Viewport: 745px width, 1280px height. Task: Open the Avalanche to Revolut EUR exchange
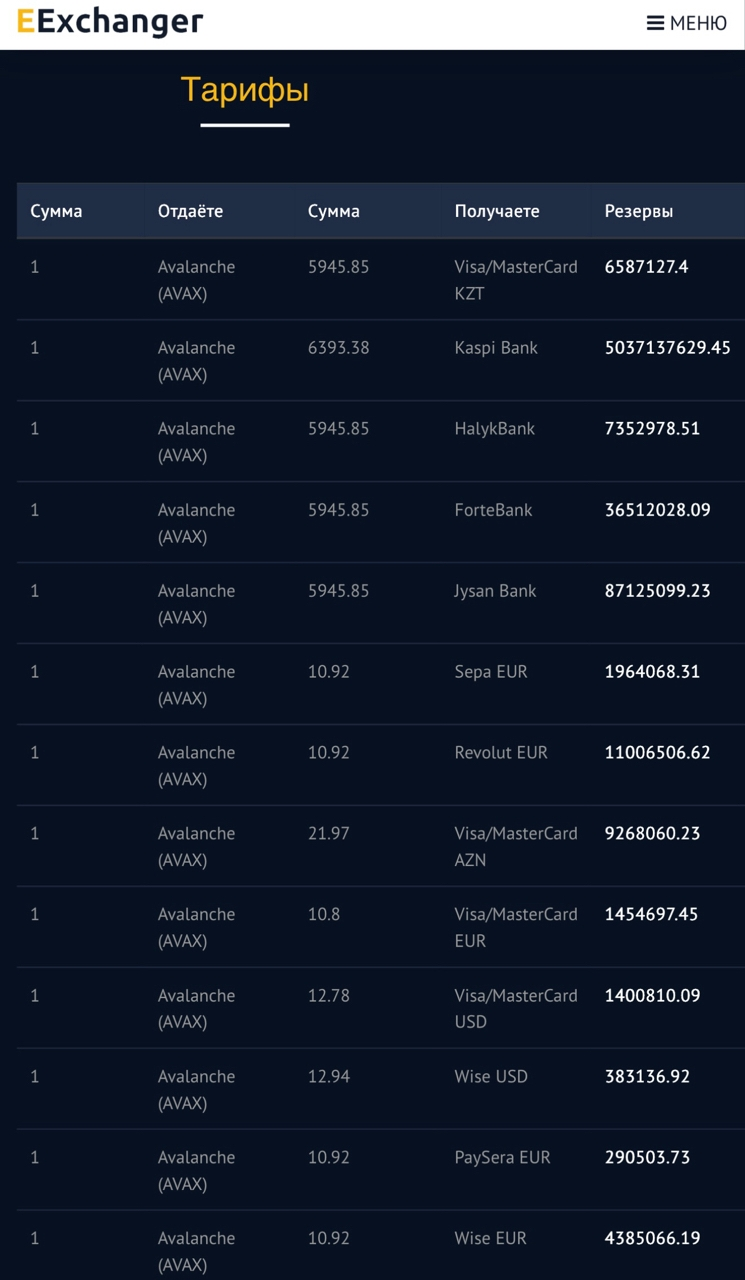tap(372, 765)
